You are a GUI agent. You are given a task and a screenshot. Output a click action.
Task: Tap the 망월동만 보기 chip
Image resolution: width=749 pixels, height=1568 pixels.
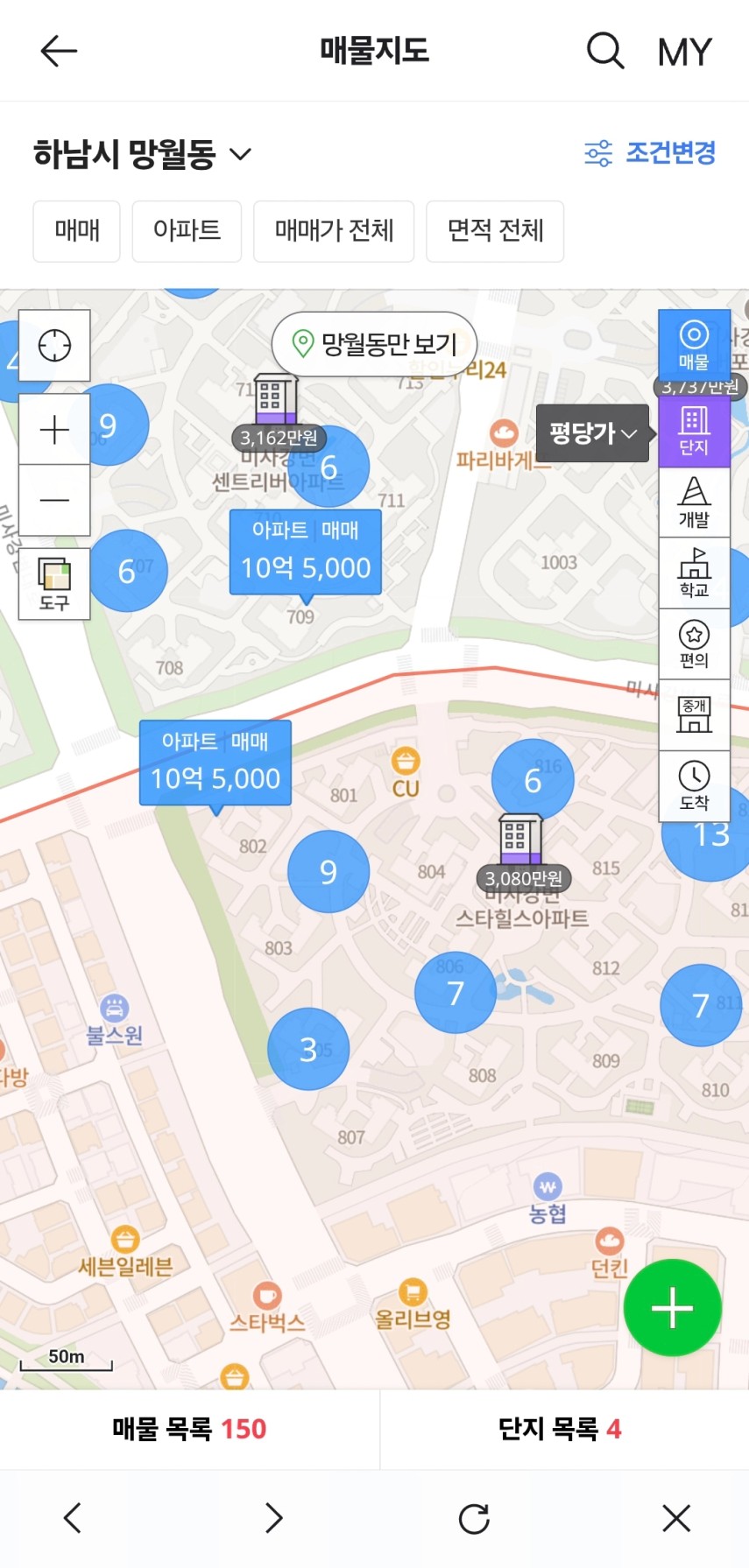tap(375, 344)
